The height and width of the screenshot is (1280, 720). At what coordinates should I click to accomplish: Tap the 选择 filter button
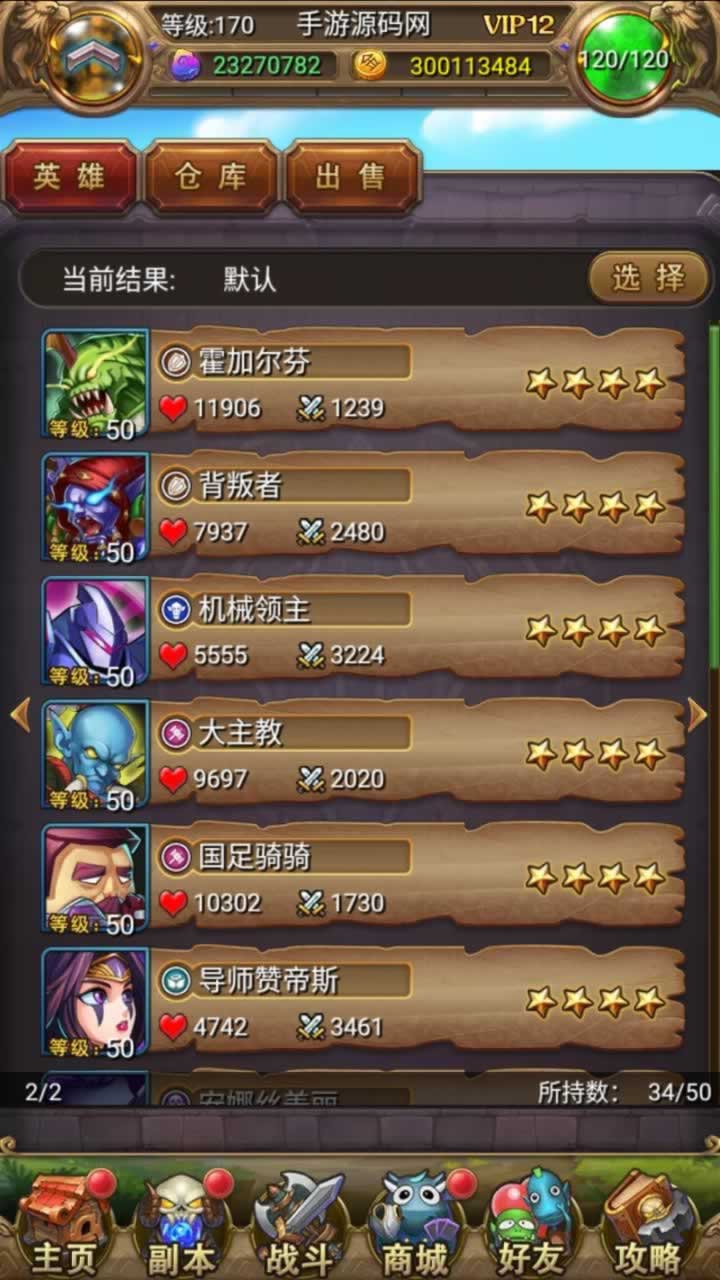(648, 278)
